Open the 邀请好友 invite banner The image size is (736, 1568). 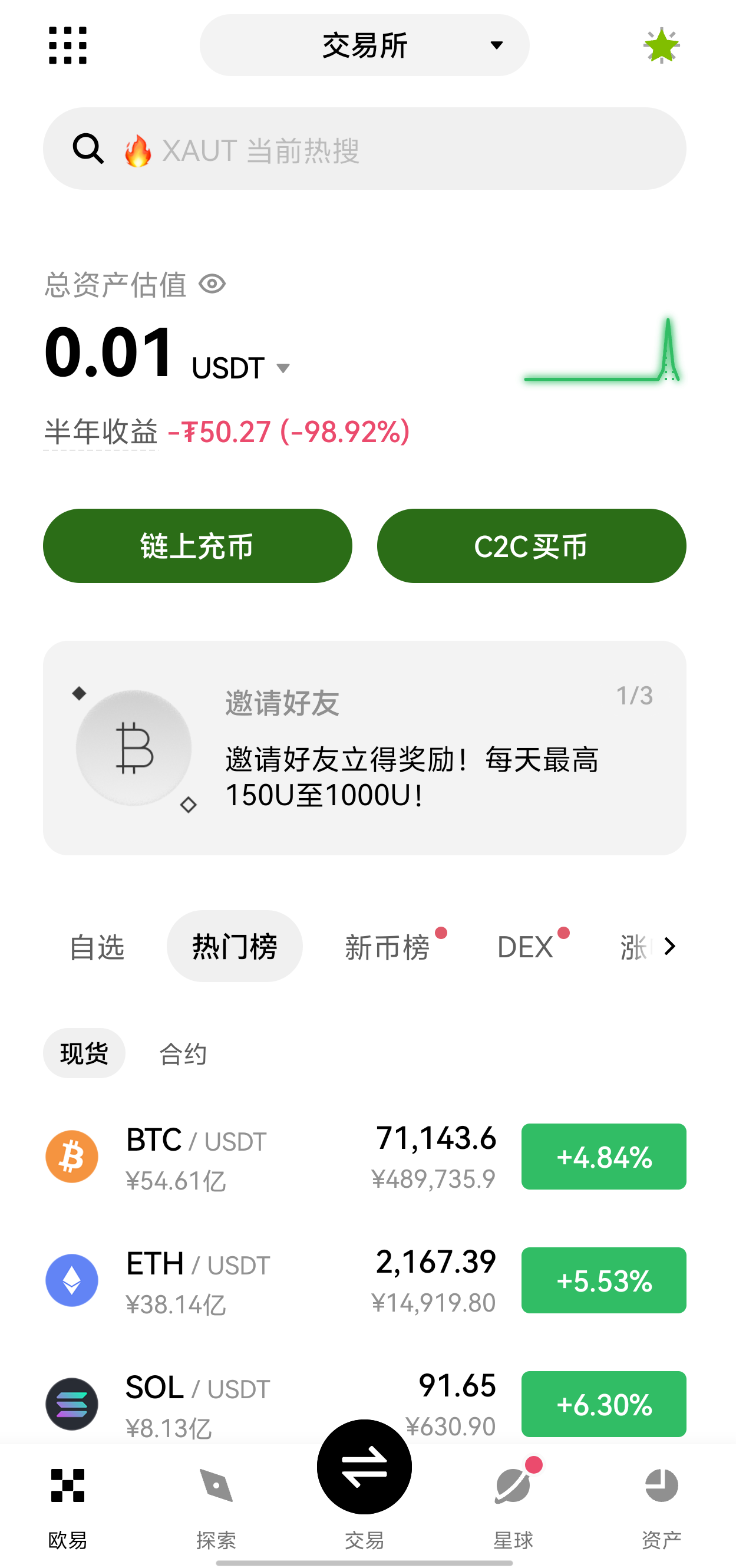pos(364,747)
